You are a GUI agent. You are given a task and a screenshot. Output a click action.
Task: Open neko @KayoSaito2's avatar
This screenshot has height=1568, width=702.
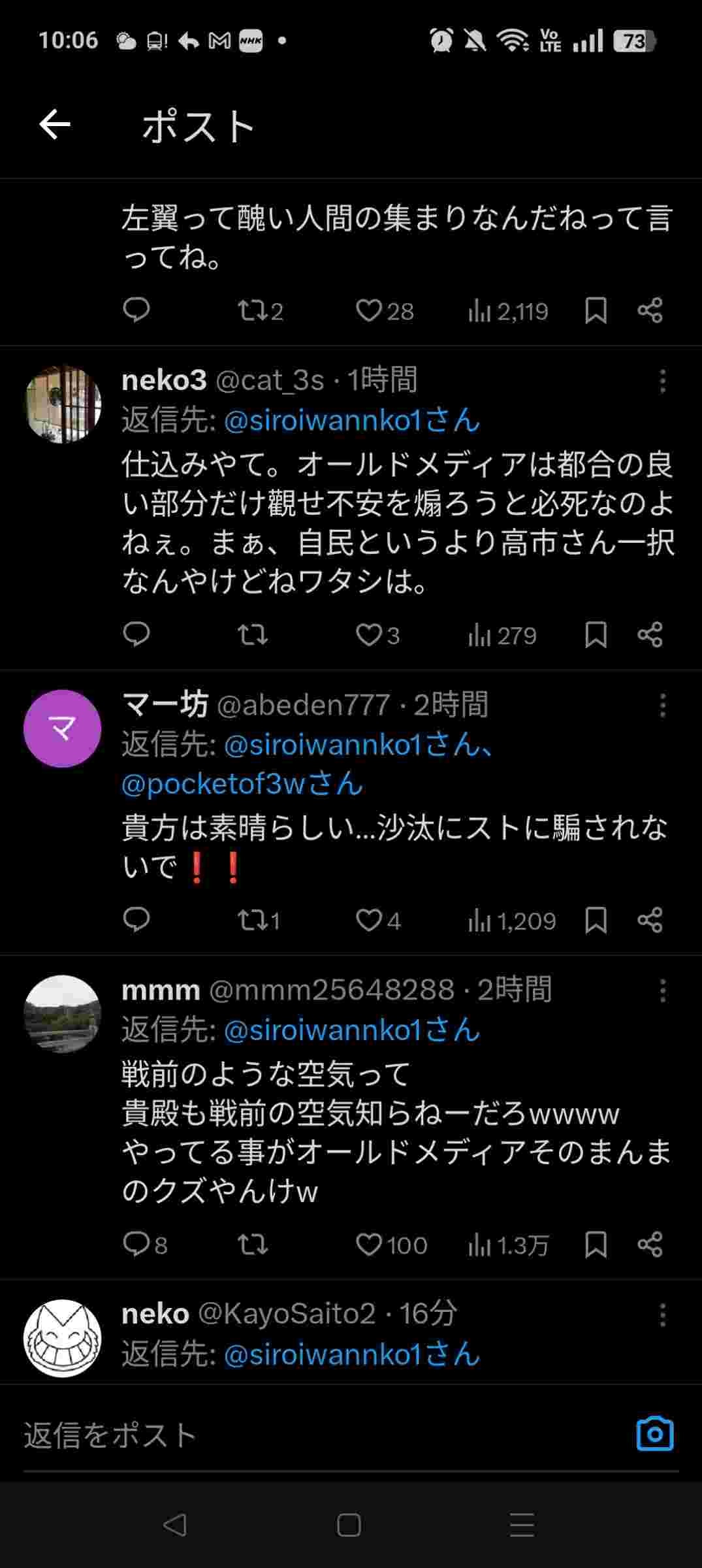point(63,1338)
